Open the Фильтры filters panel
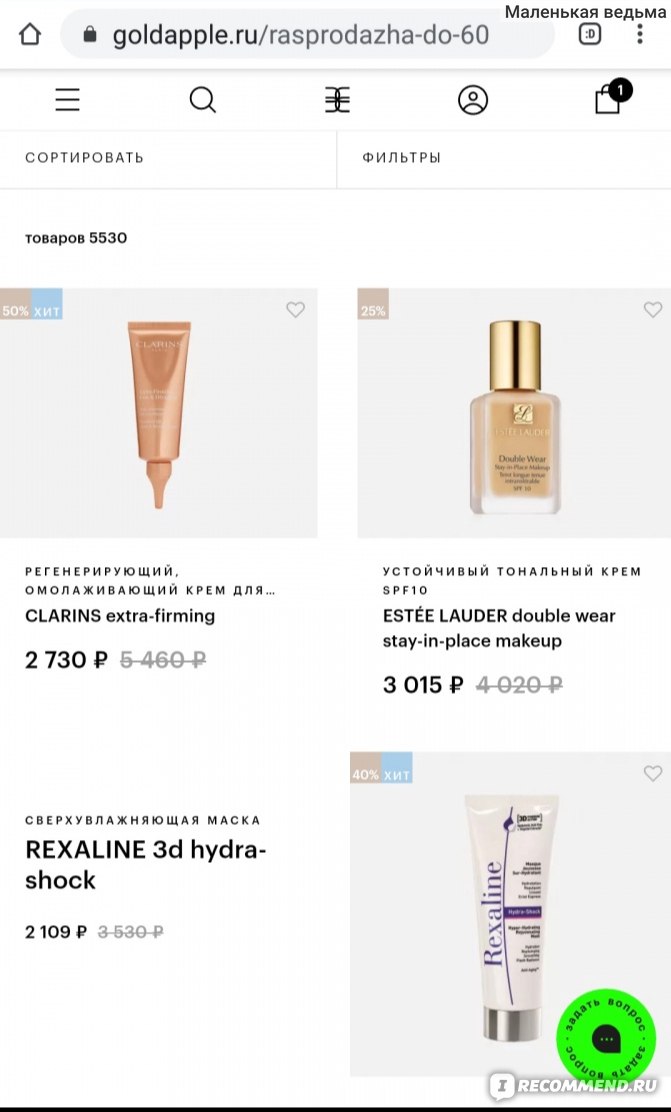The height and width of the screenshot is (1112, 671). [x=401, y=158]
